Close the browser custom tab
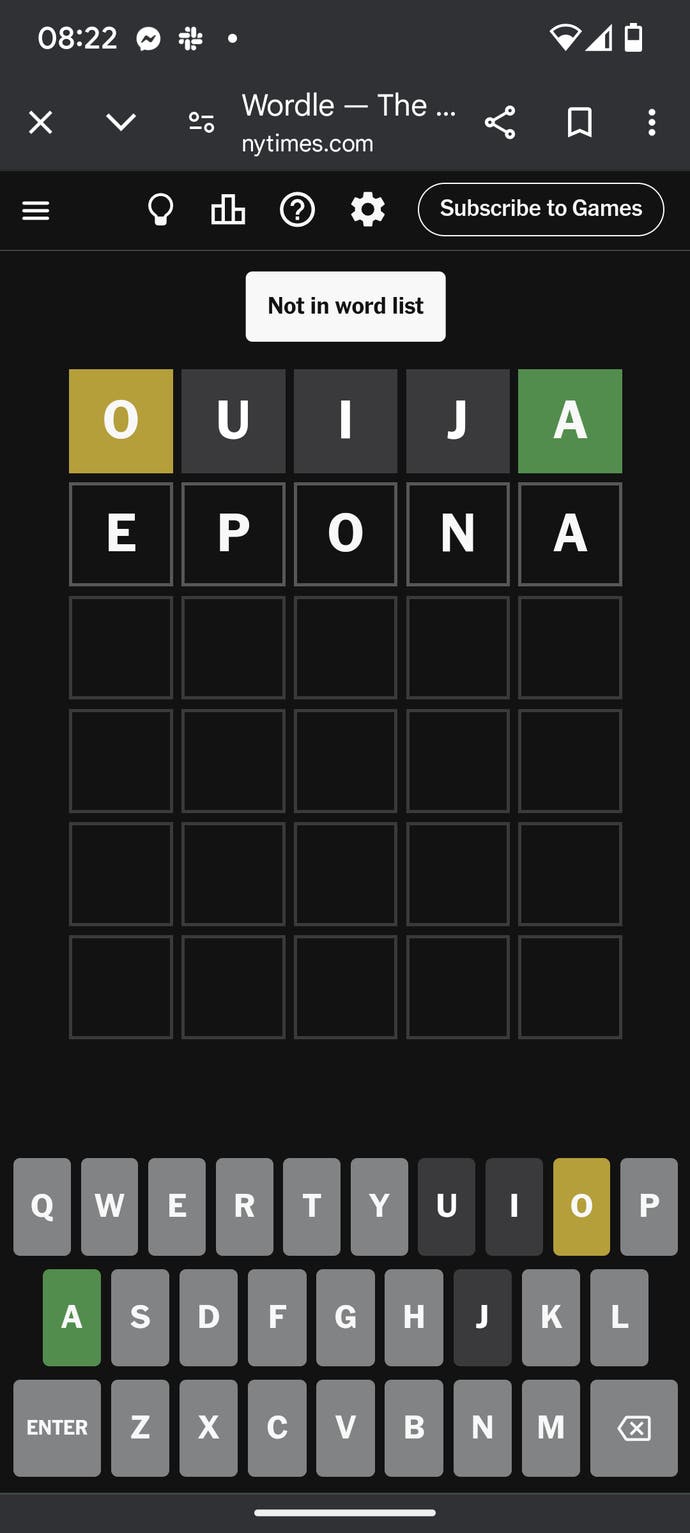690x1533 pixels. pos(40,122)
